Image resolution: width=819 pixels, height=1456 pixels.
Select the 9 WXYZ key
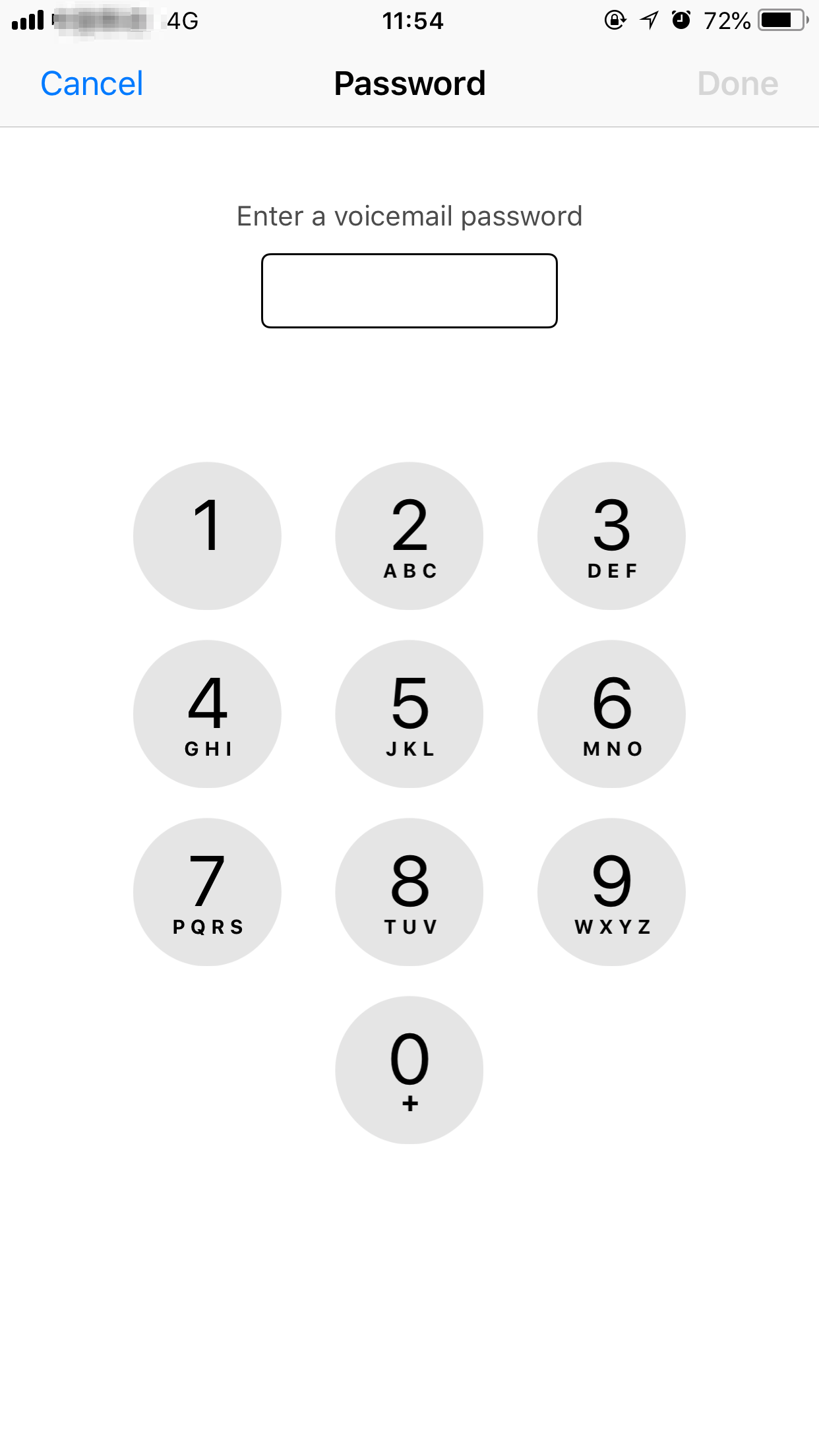[x=611, y=892]
